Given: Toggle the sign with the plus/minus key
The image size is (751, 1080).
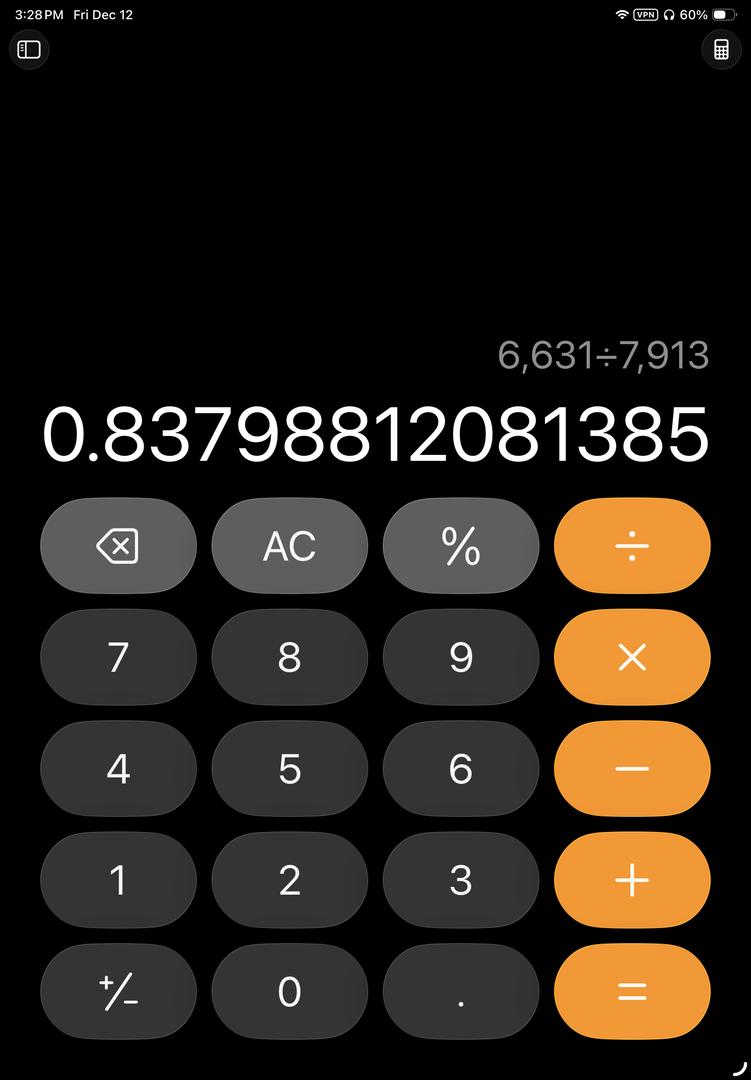Looking at the screenshot, I should pos(118,991).
